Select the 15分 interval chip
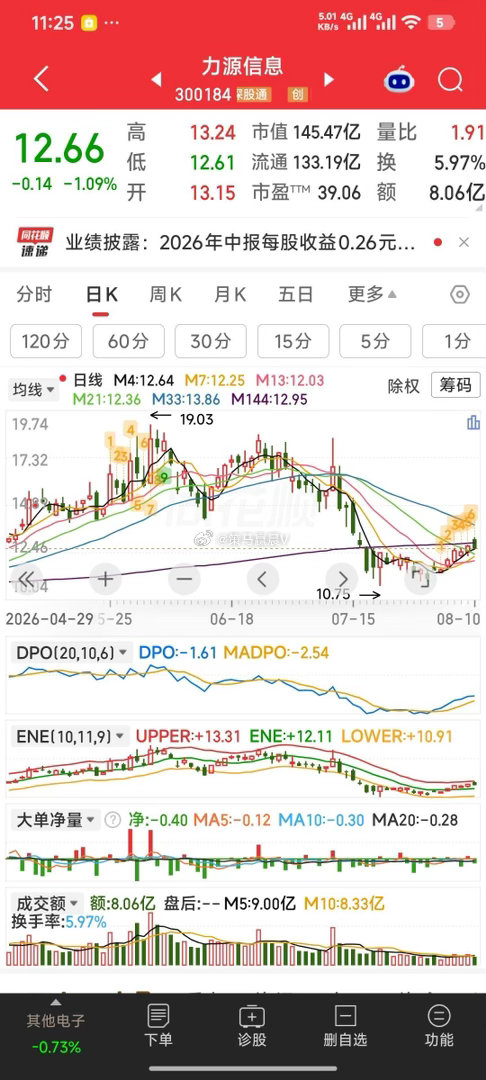 click(x=293, y=341)
